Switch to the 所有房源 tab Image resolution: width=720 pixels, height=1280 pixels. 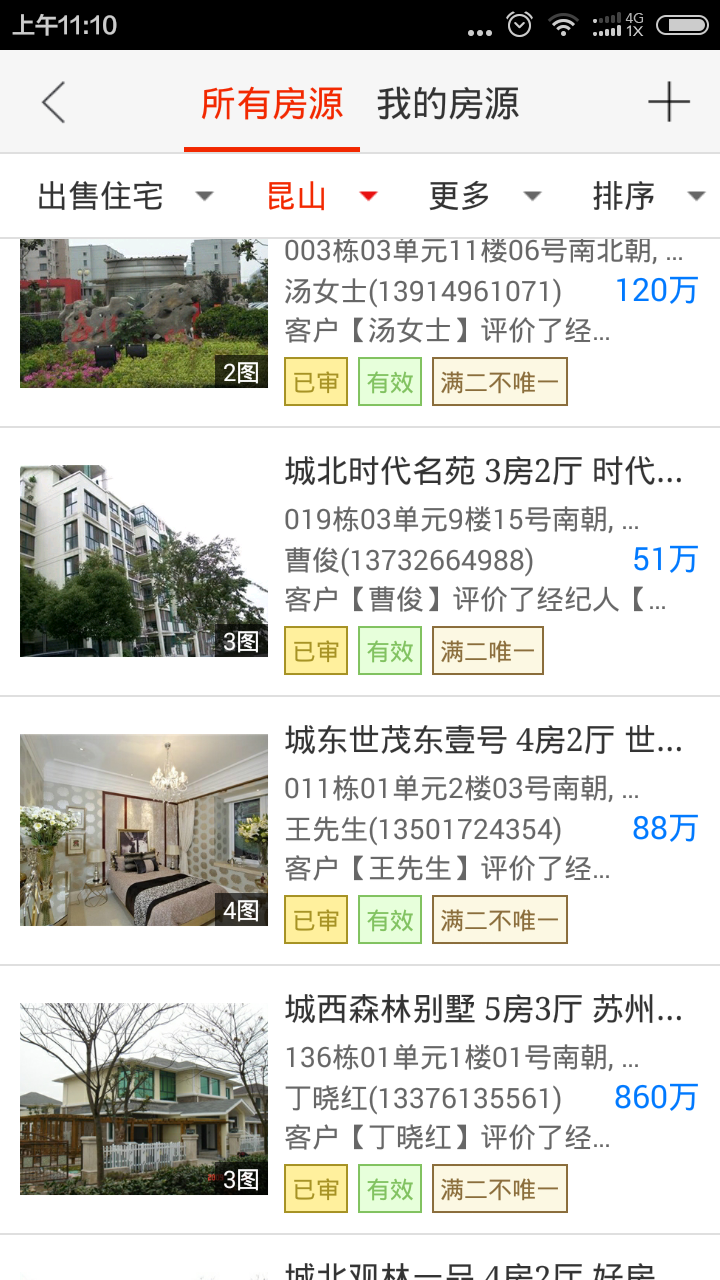coord(272,104)
